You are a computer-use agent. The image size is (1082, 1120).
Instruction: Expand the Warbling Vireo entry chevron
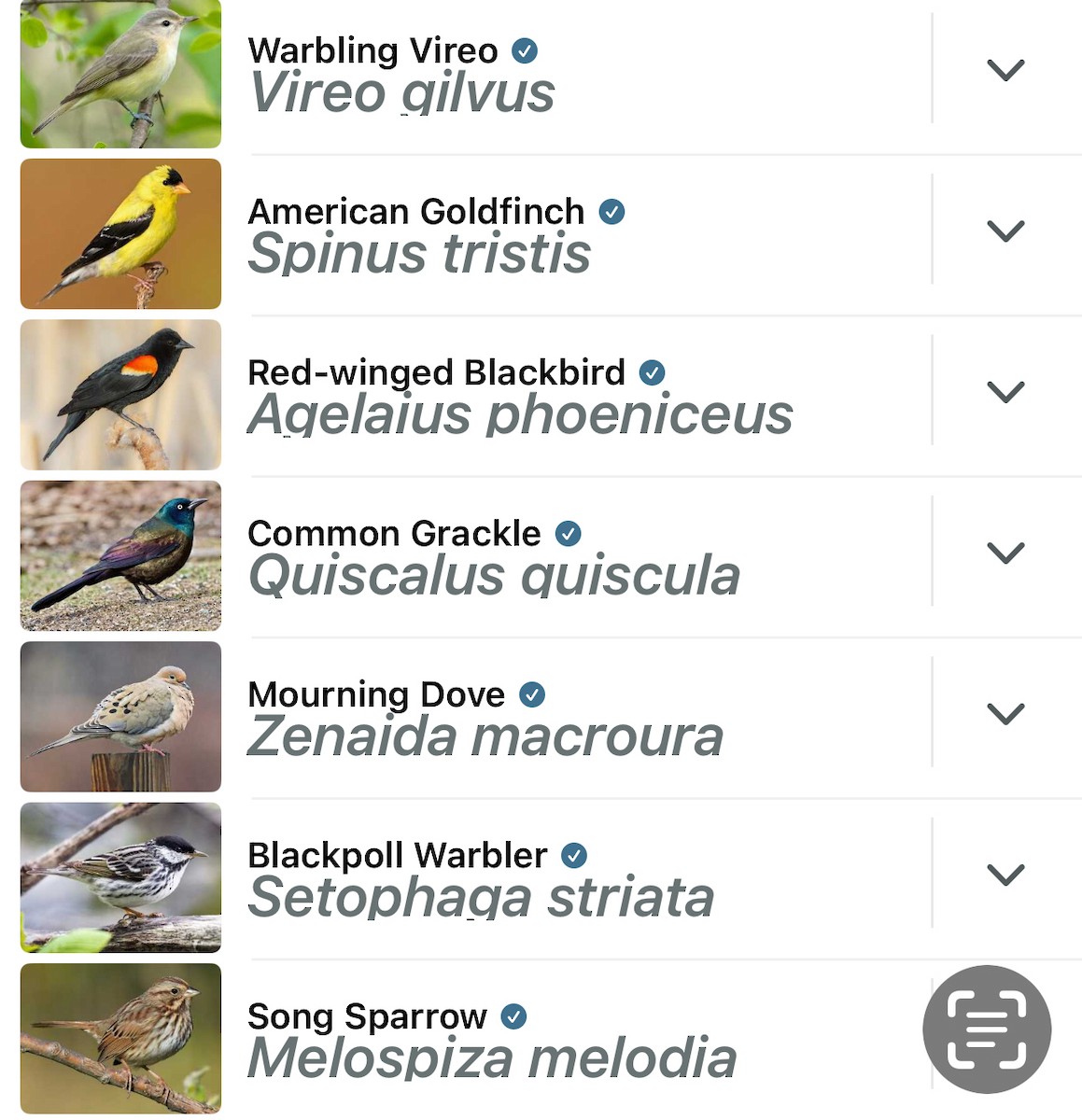(x=1005, y=70)
